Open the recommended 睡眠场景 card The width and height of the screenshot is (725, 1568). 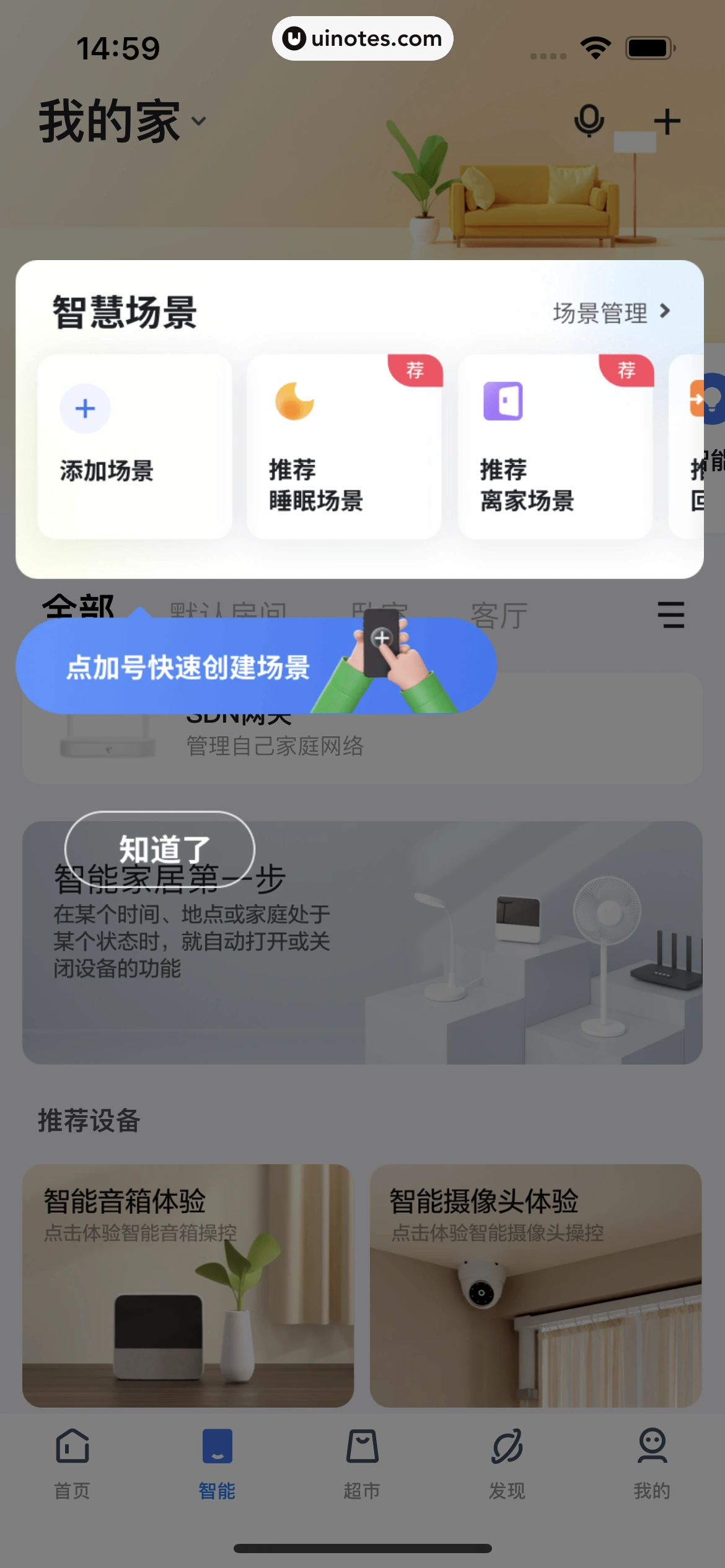344,446
